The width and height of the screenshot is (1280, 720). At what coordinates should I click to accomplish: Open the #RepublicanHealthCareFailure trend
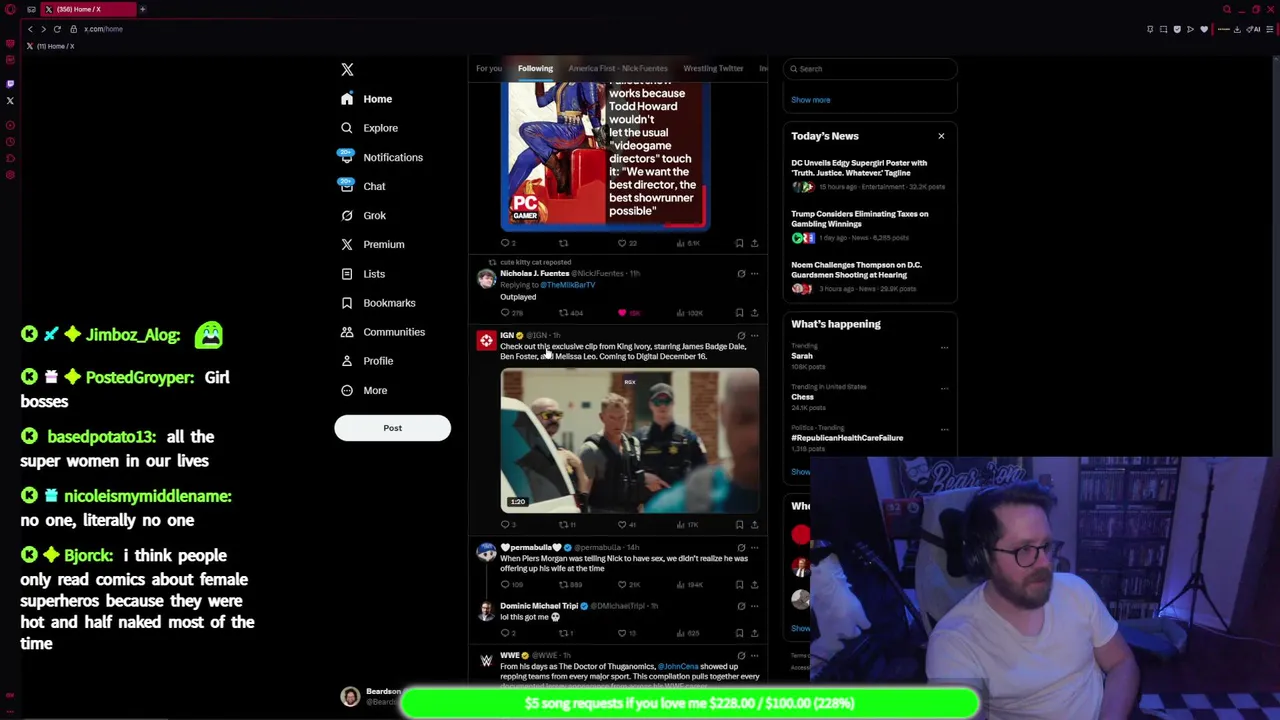click(x=847, y=438)
